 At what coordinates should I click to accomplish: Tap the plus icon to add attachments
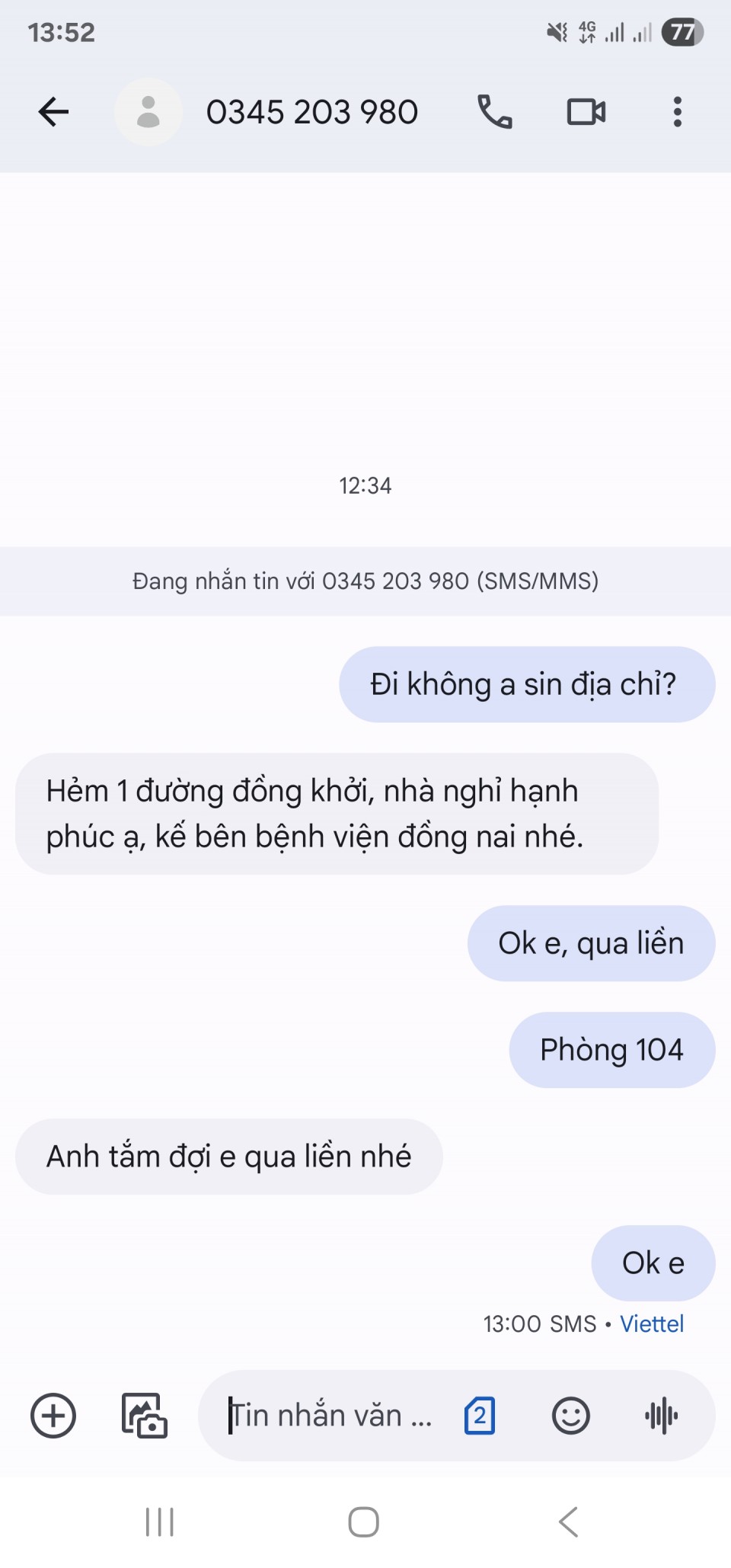point(53,1416)
